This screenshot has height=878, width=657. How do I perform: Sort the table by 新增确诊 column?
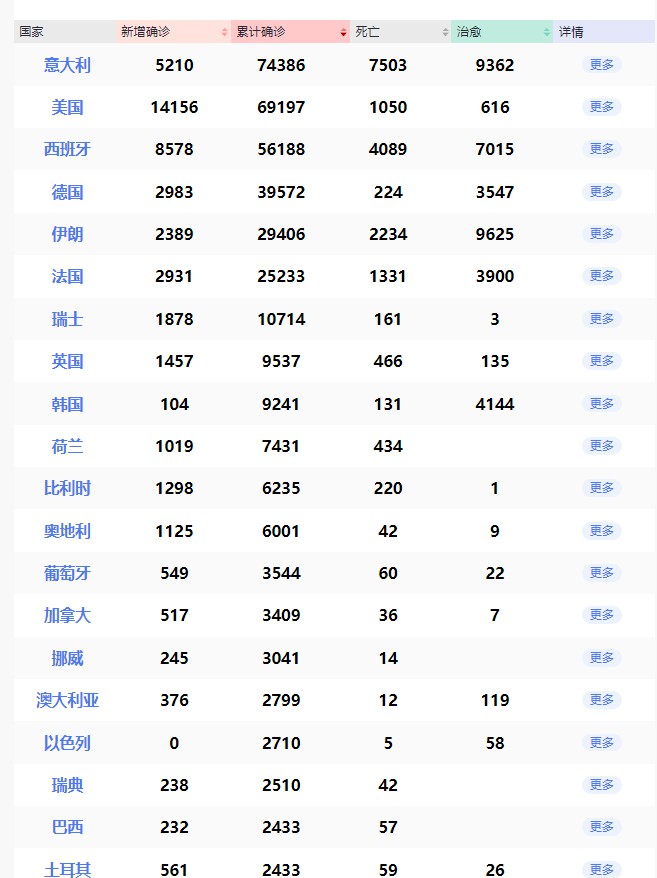click(x=173, y=32)
